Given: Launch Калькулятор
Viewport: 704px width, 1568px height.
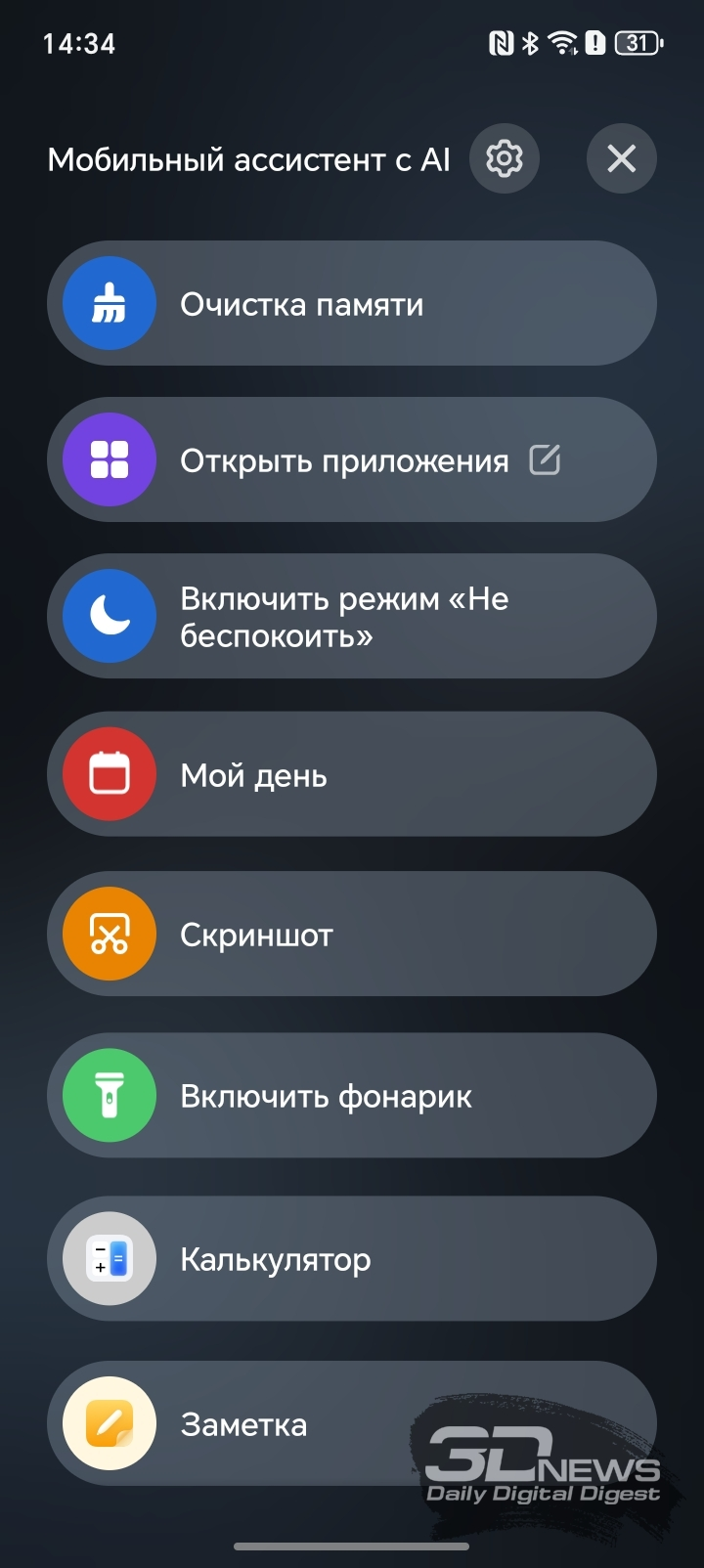Looking at the screenshot, I should (352, 1259).
